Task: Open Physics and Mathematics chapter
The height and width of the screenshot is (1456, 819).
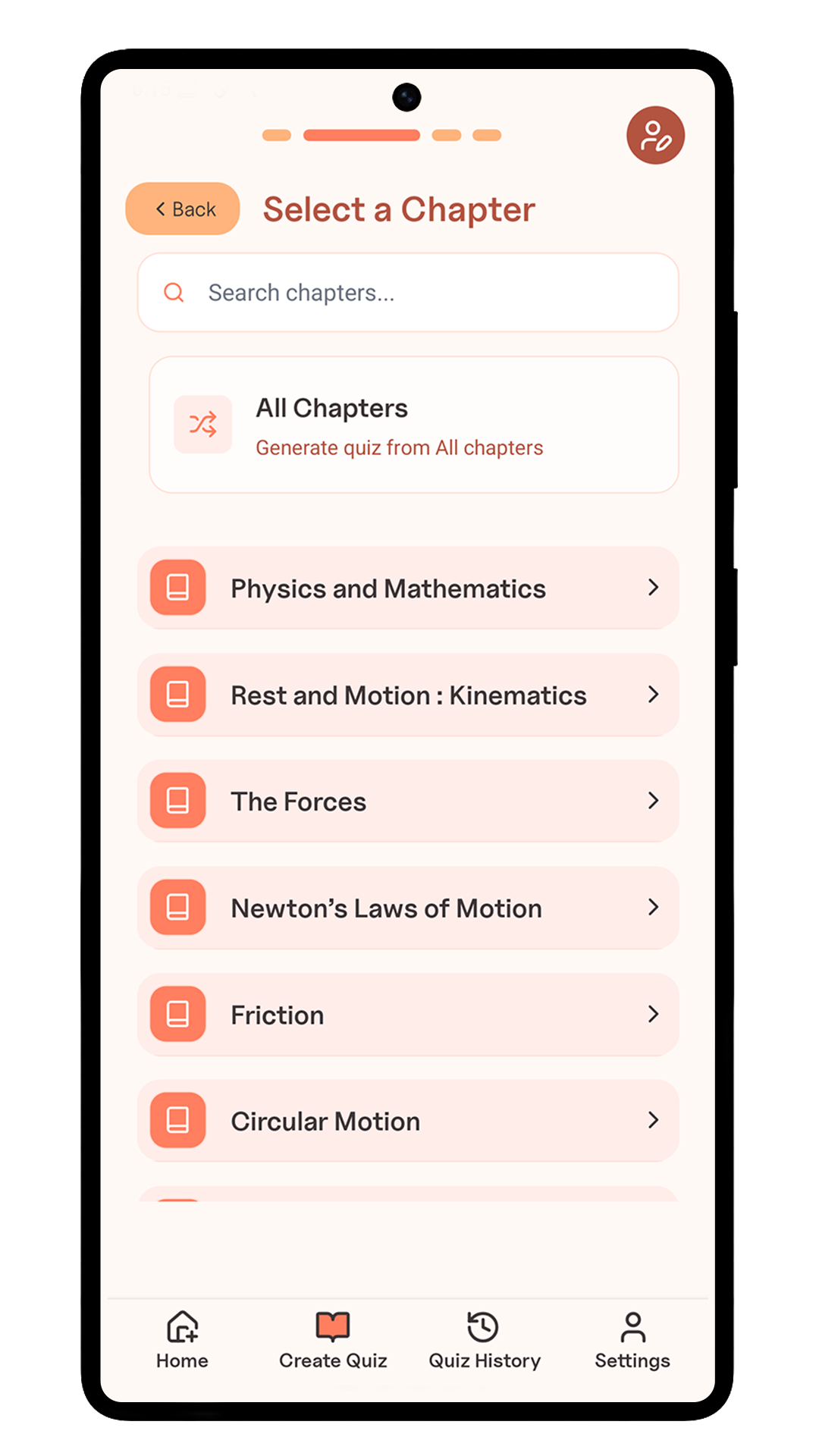Action: click(x=408, y=588)
